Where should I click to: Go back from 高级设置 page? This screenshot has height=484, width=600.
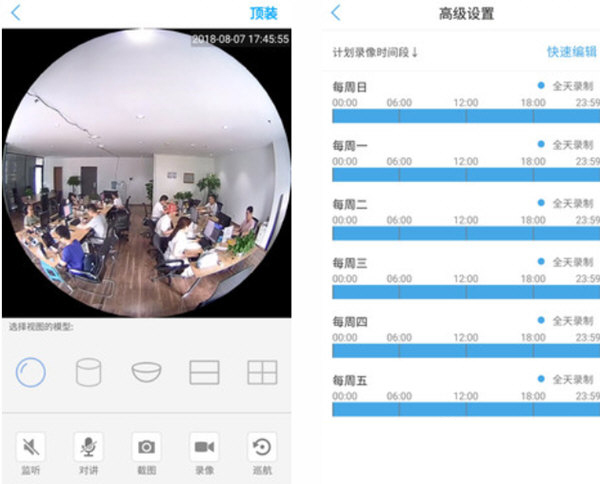(x=335, y=13)
